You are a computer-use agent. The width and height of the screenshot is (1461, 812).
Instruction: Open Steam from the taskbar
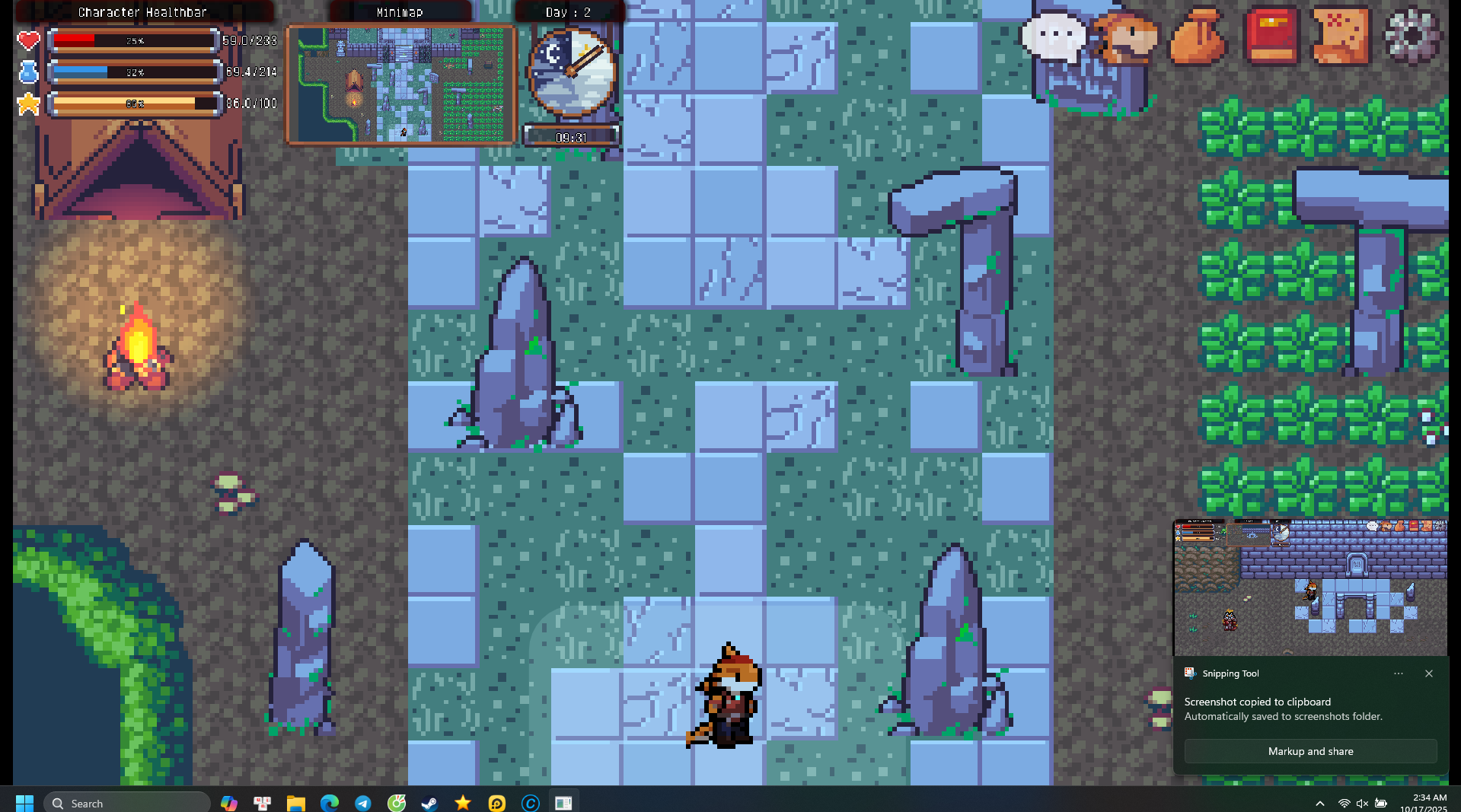(x=429, y=803)
